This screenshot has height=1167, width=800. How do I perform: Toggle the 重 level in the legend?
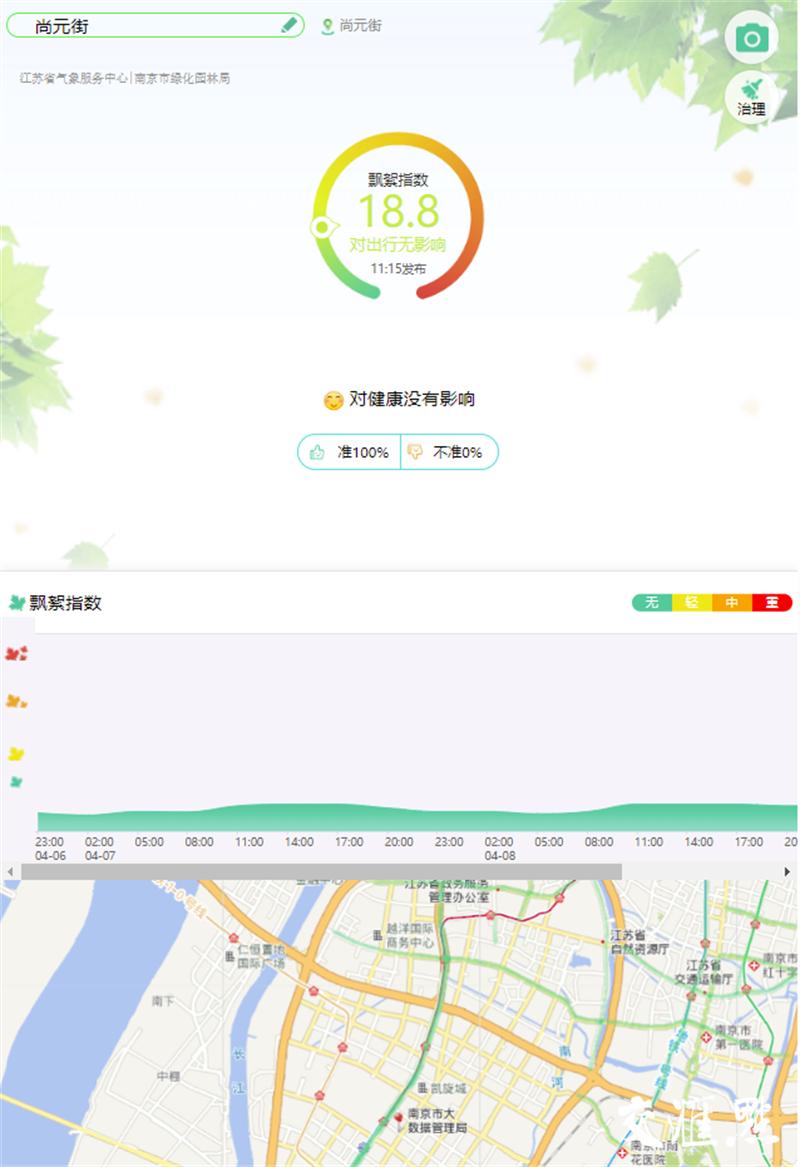pos(772,603)
